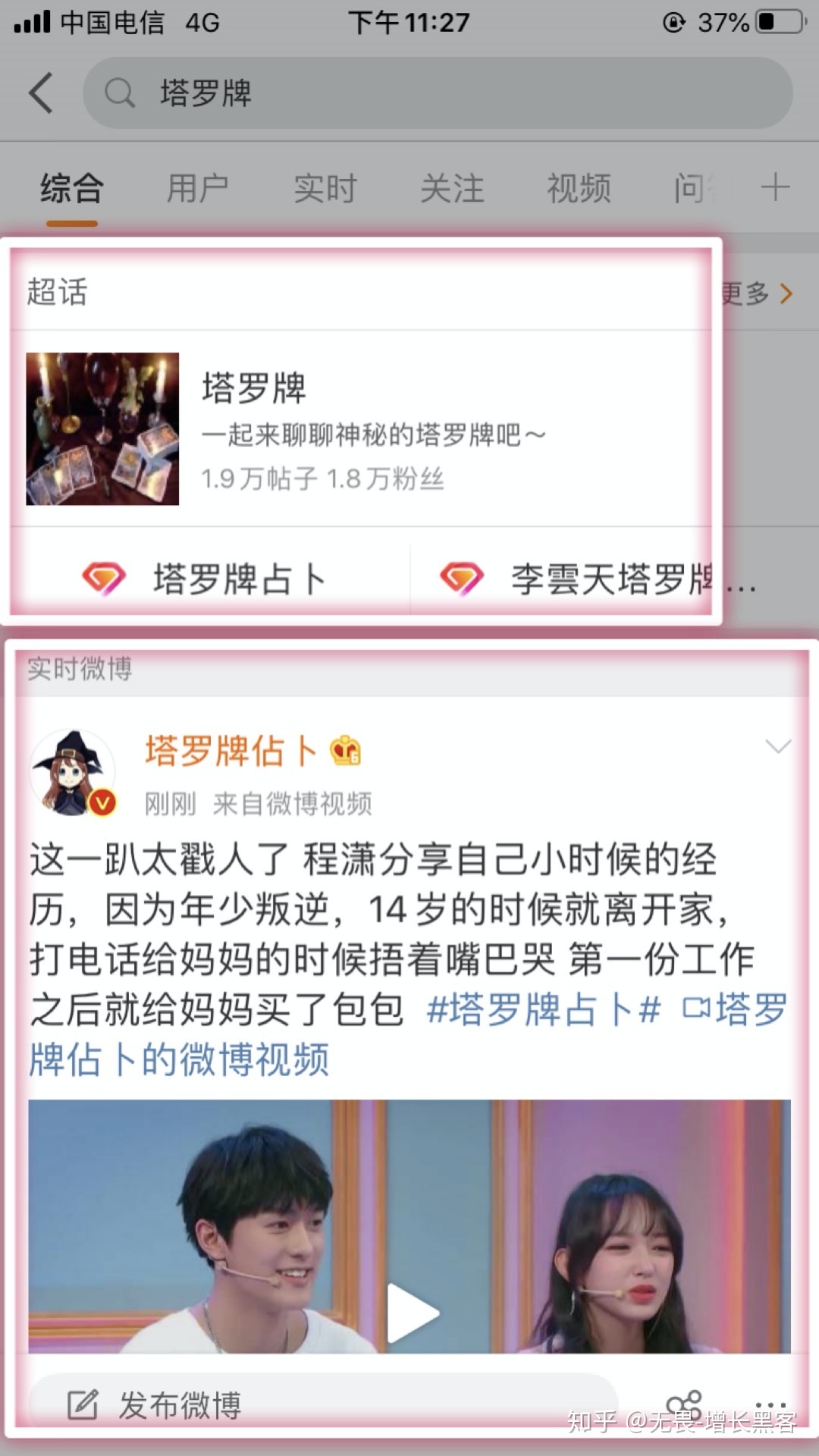Expand the post options chevron
Image resolution: width=819 pixels, height=1456 pixels.
777,747
